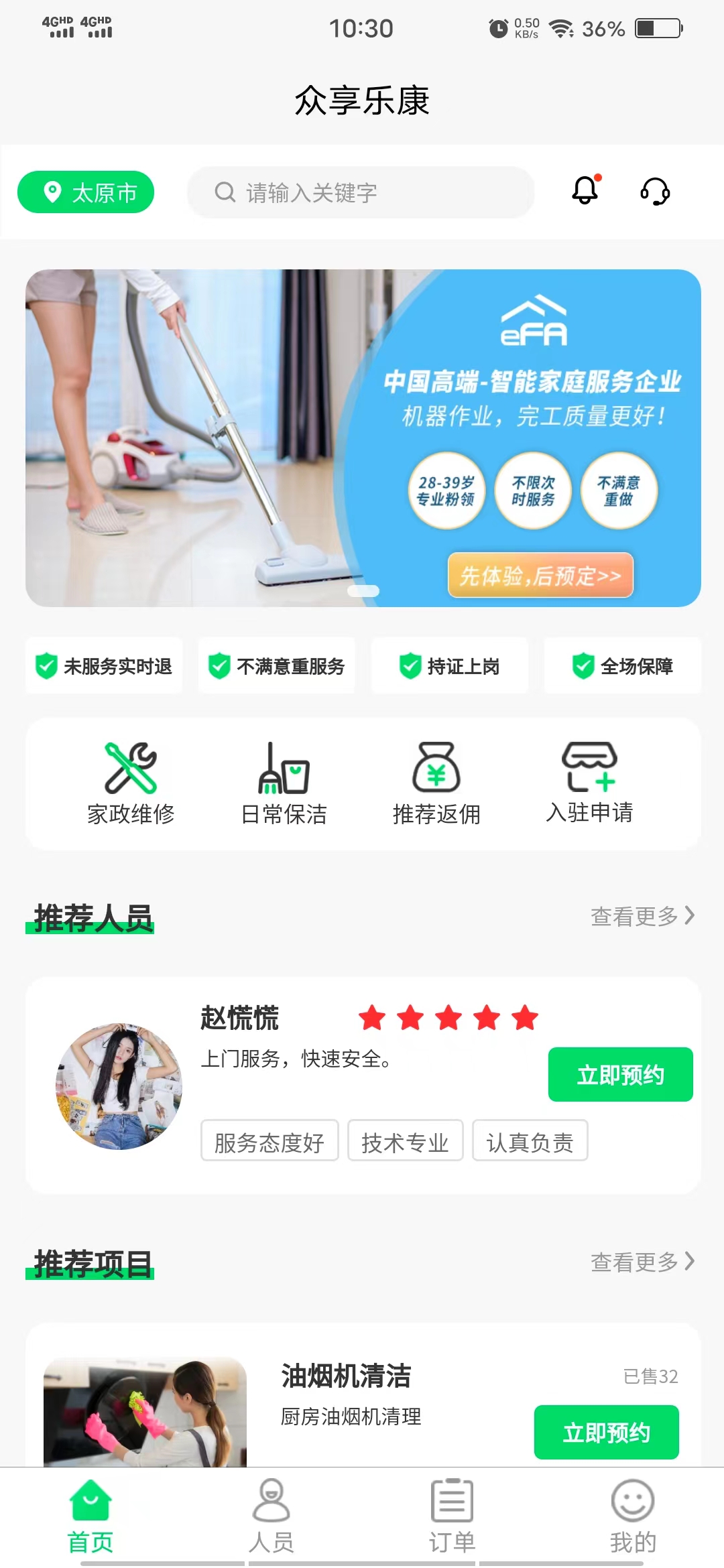Screen dimensions: 724x1568
Task: View more recommended projects (推荐项目)
Action: [x=642, y=1262]
